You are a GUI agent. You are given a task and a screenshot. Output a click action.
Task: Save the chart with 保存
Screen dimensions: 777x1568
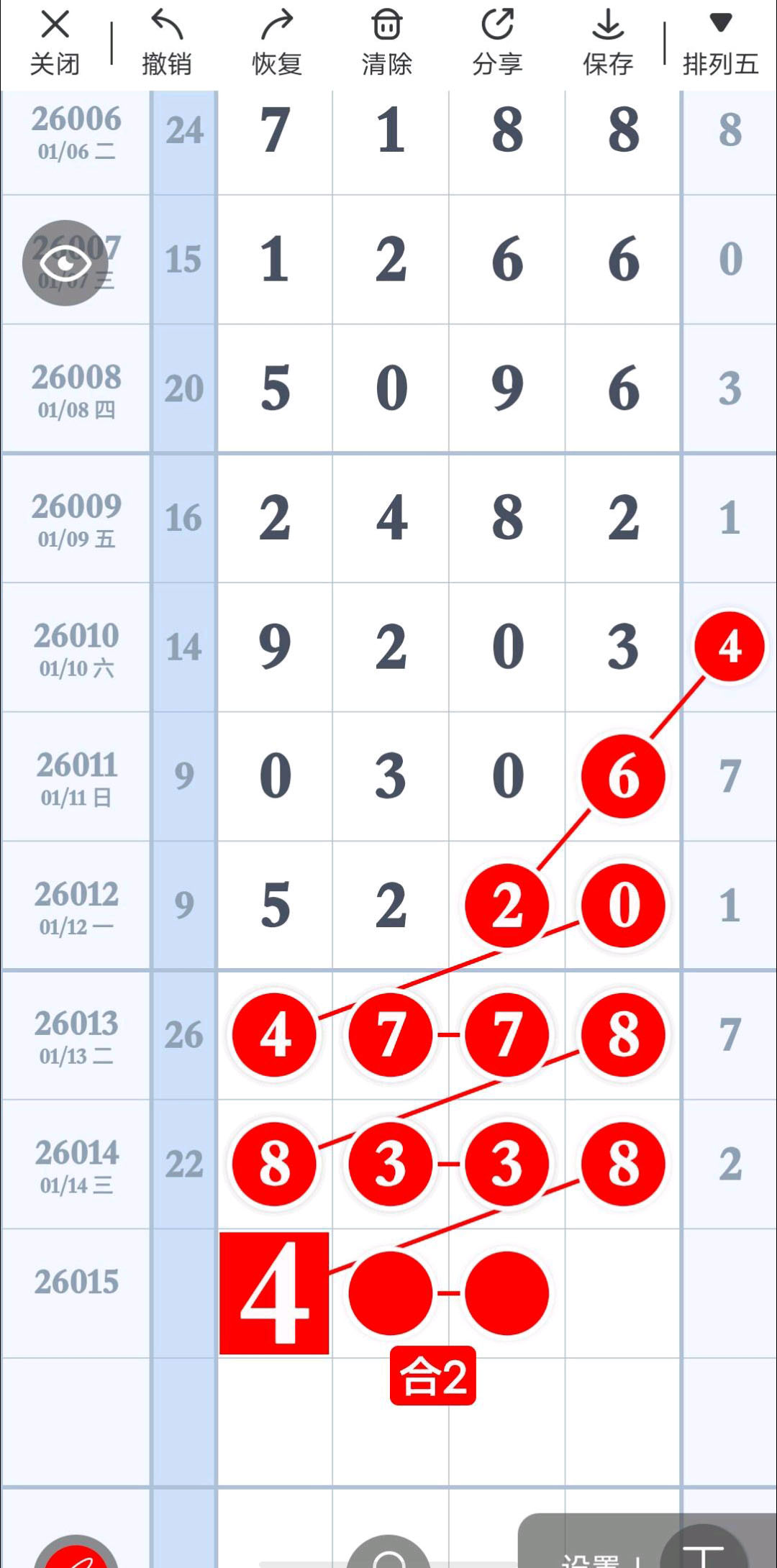pos(608,43)
